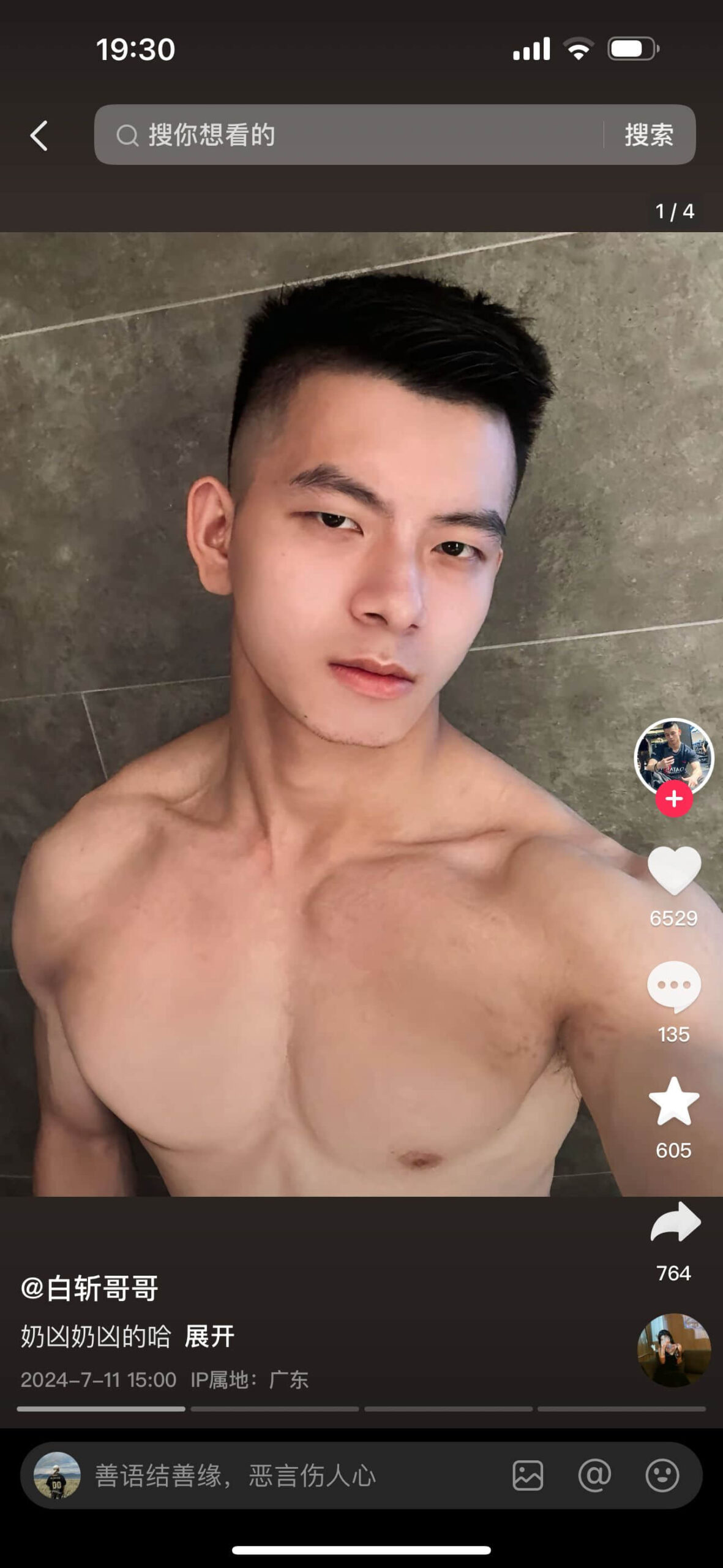Open the emoji picker in comment bar
Viewport: 723px width, 1568px height.
[662, 1476]
